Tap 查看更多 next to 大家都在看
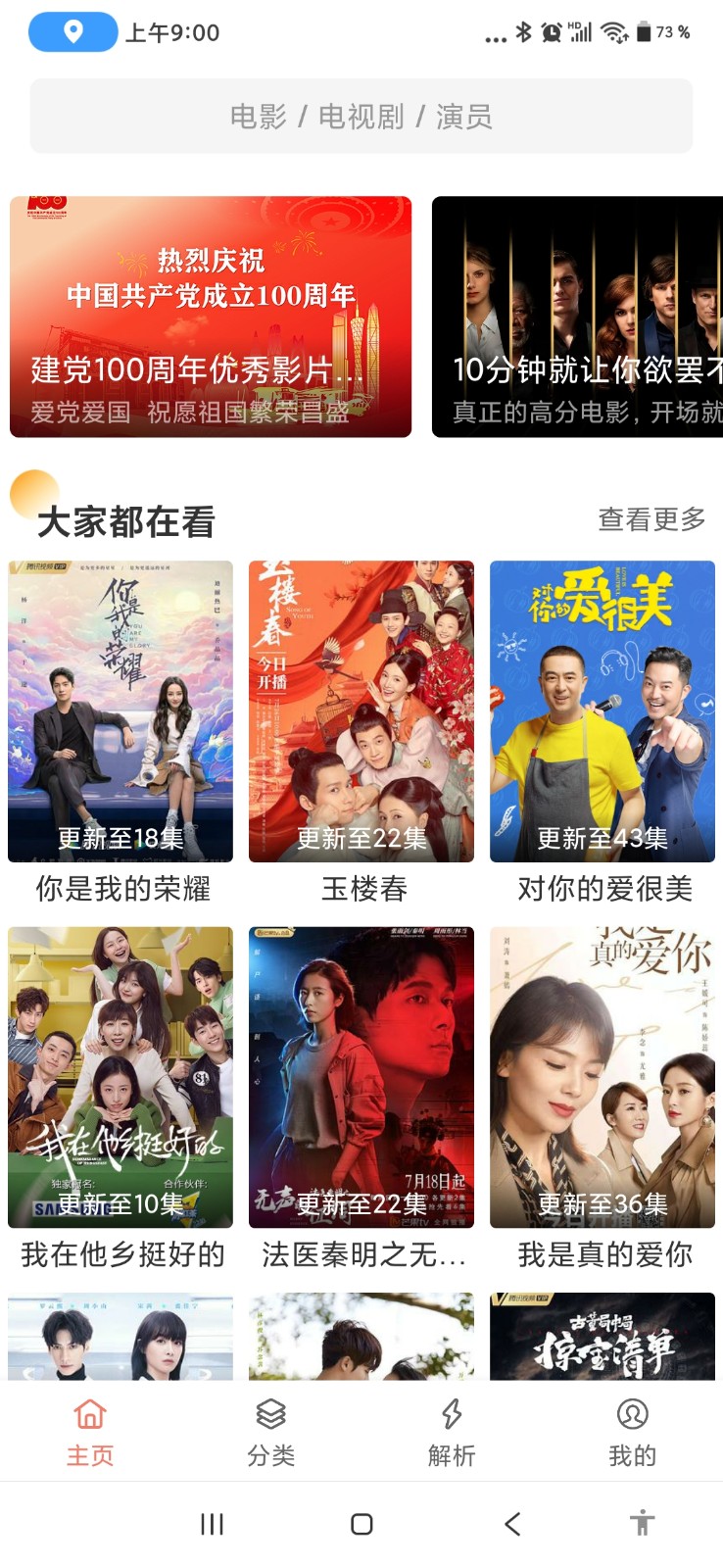This screenshot has height=1568, width=723. point(651,519)
